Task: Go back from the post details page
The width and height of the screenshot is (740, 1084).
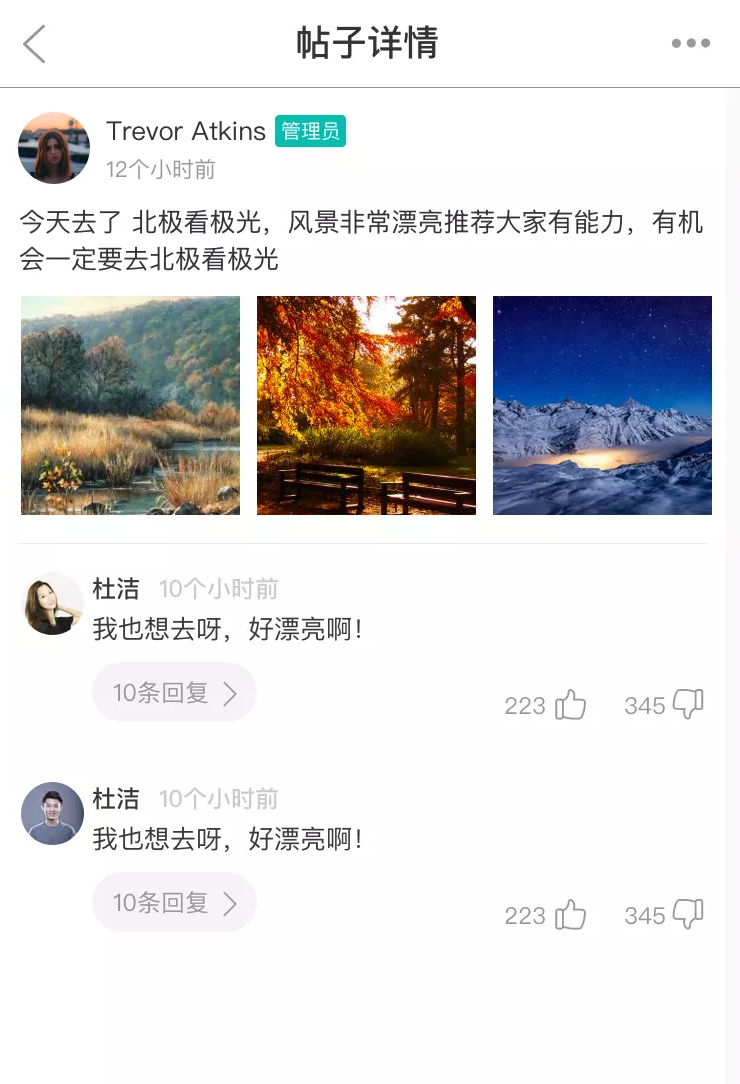Action: [34, 44]
